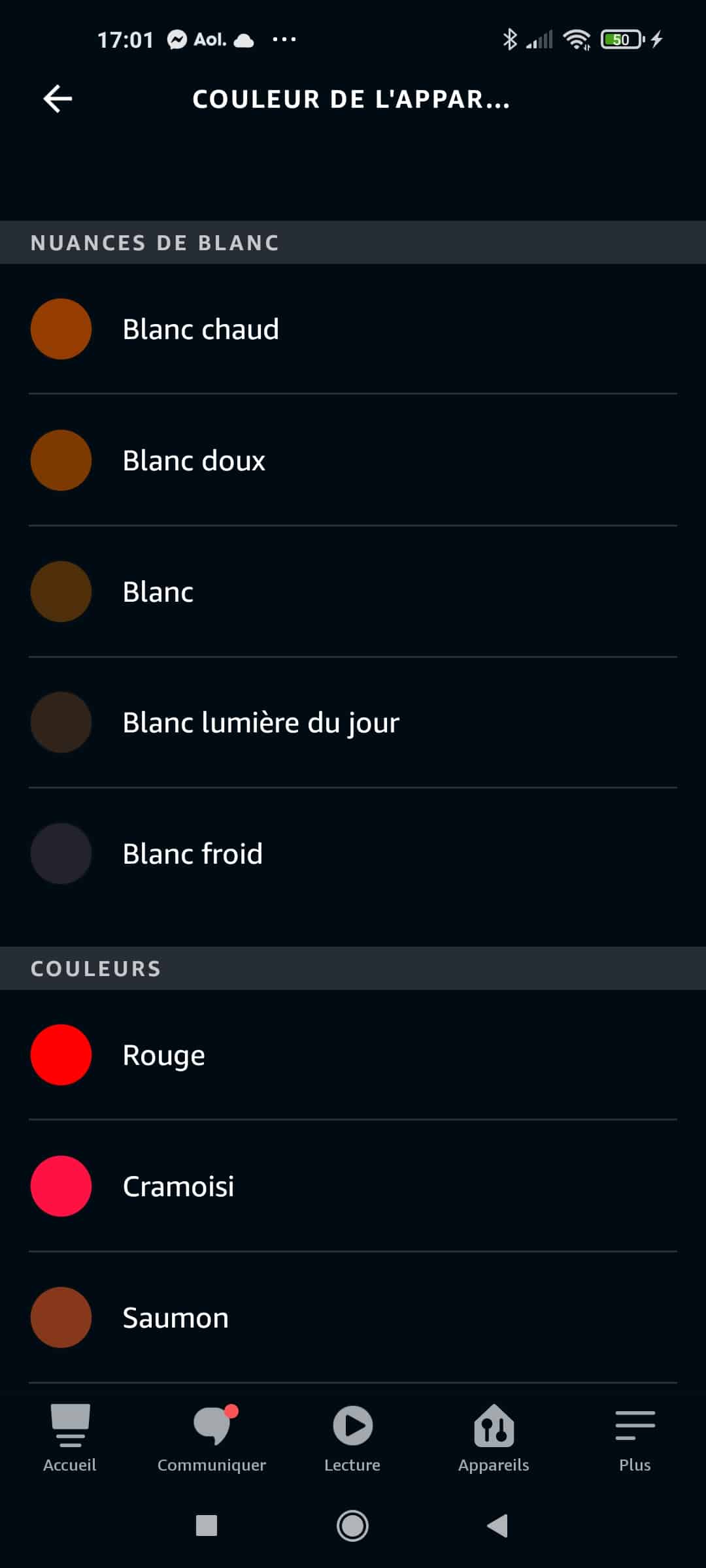
Task: Switch to the Lecture tab
Action: point(352,1438)
